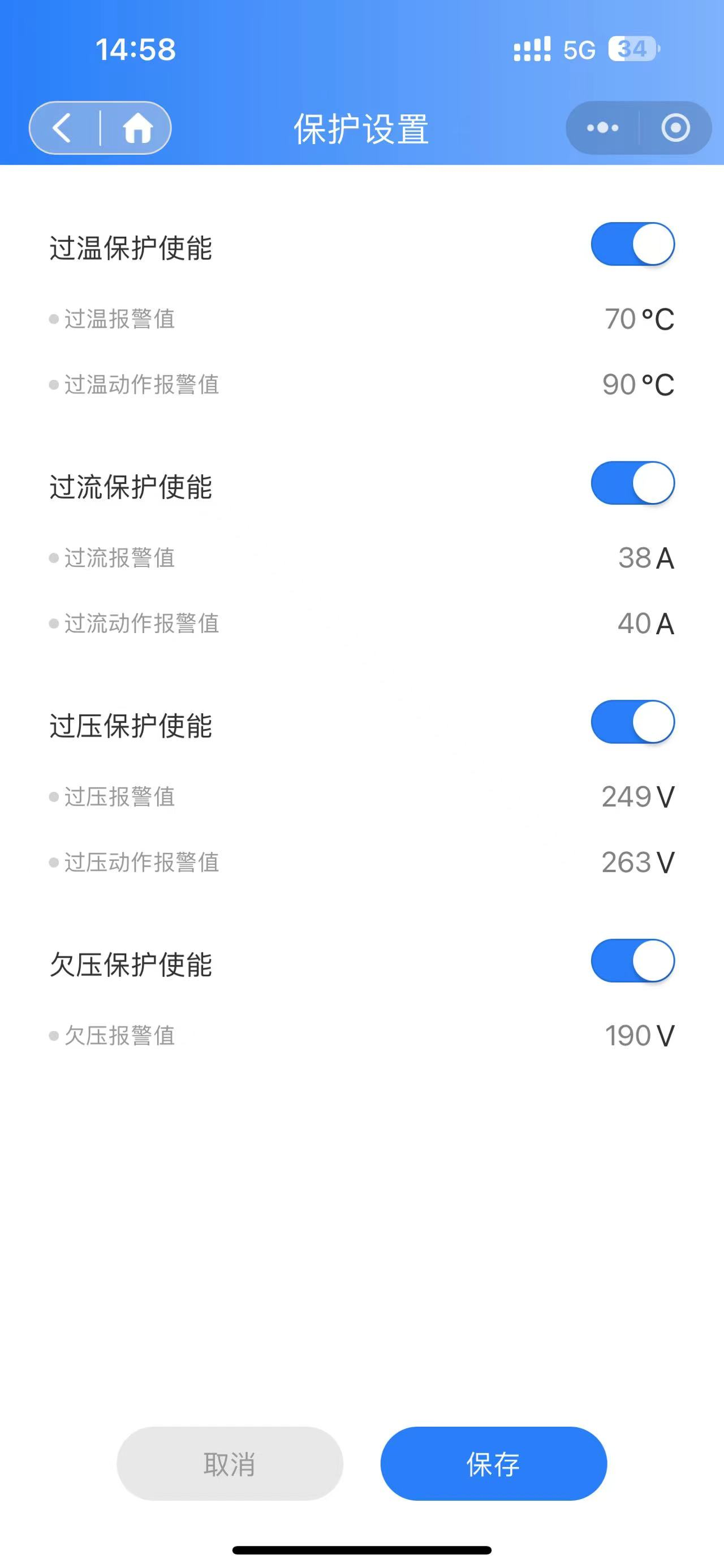Disable the 过流保护使能 switch
The image size is (724, 1568).
(633, 483)
